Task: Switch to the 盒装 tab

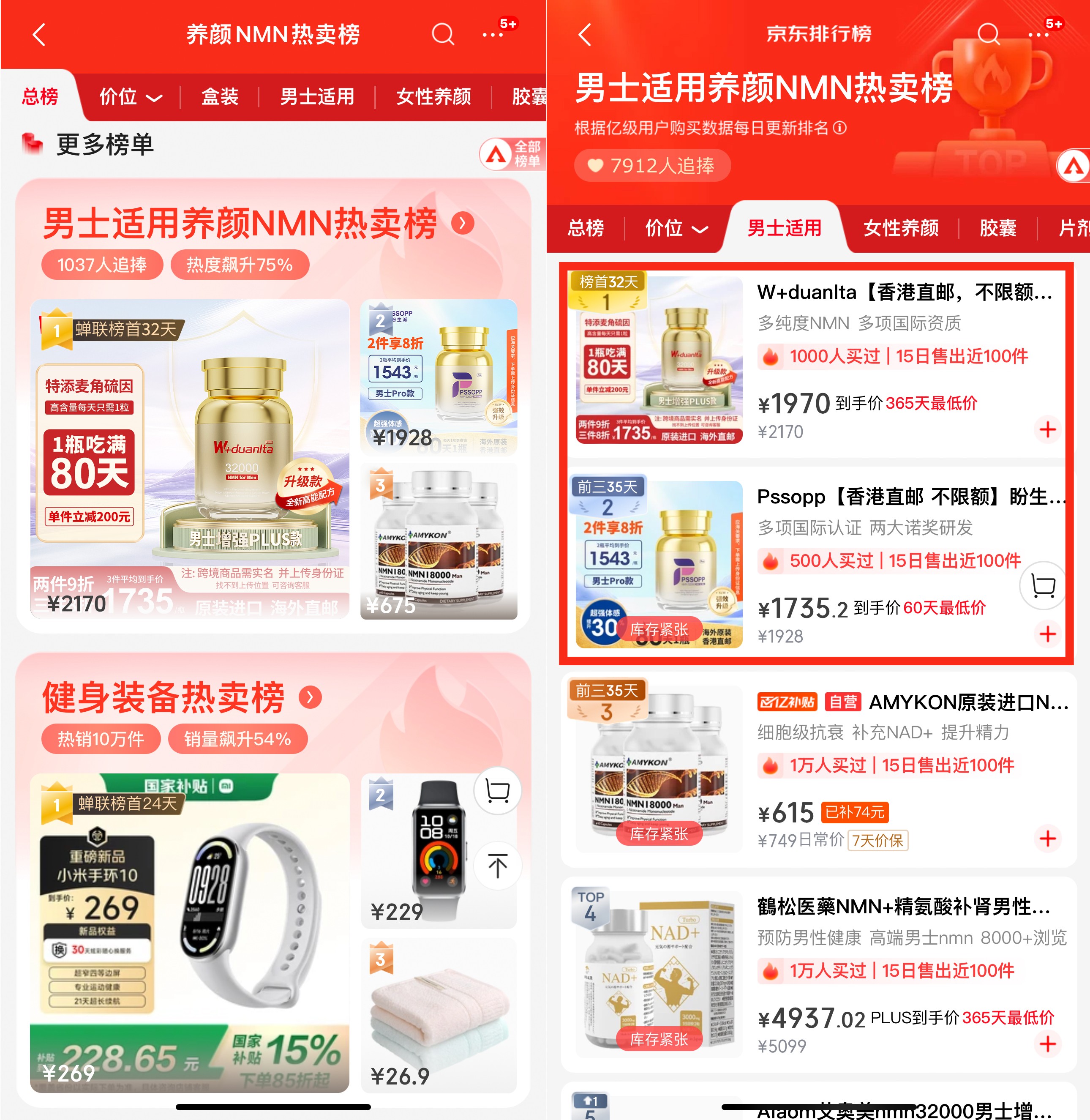Action: 220,96
